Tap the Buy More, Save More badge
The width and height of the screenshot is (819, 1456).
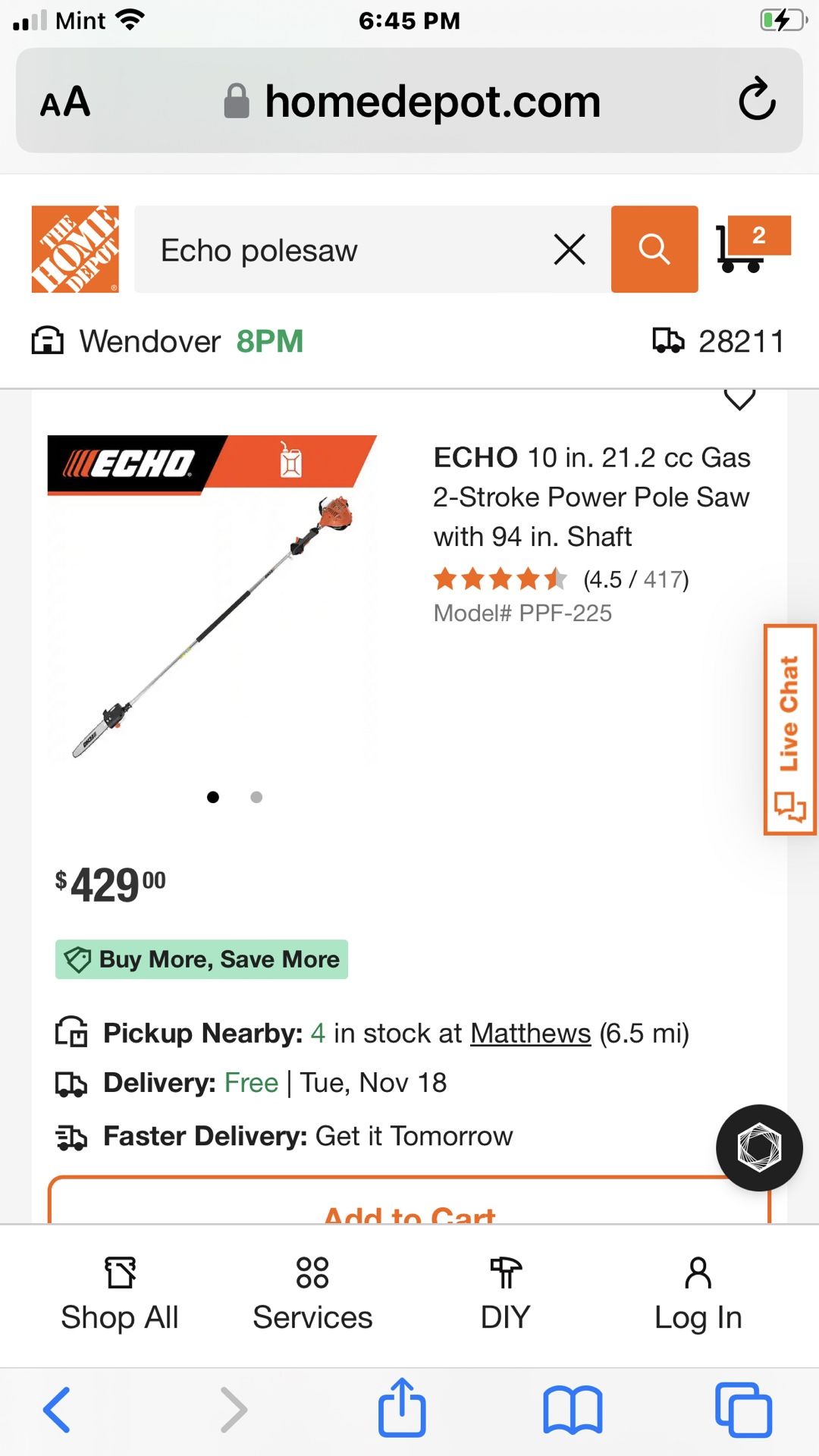[202, 959]
